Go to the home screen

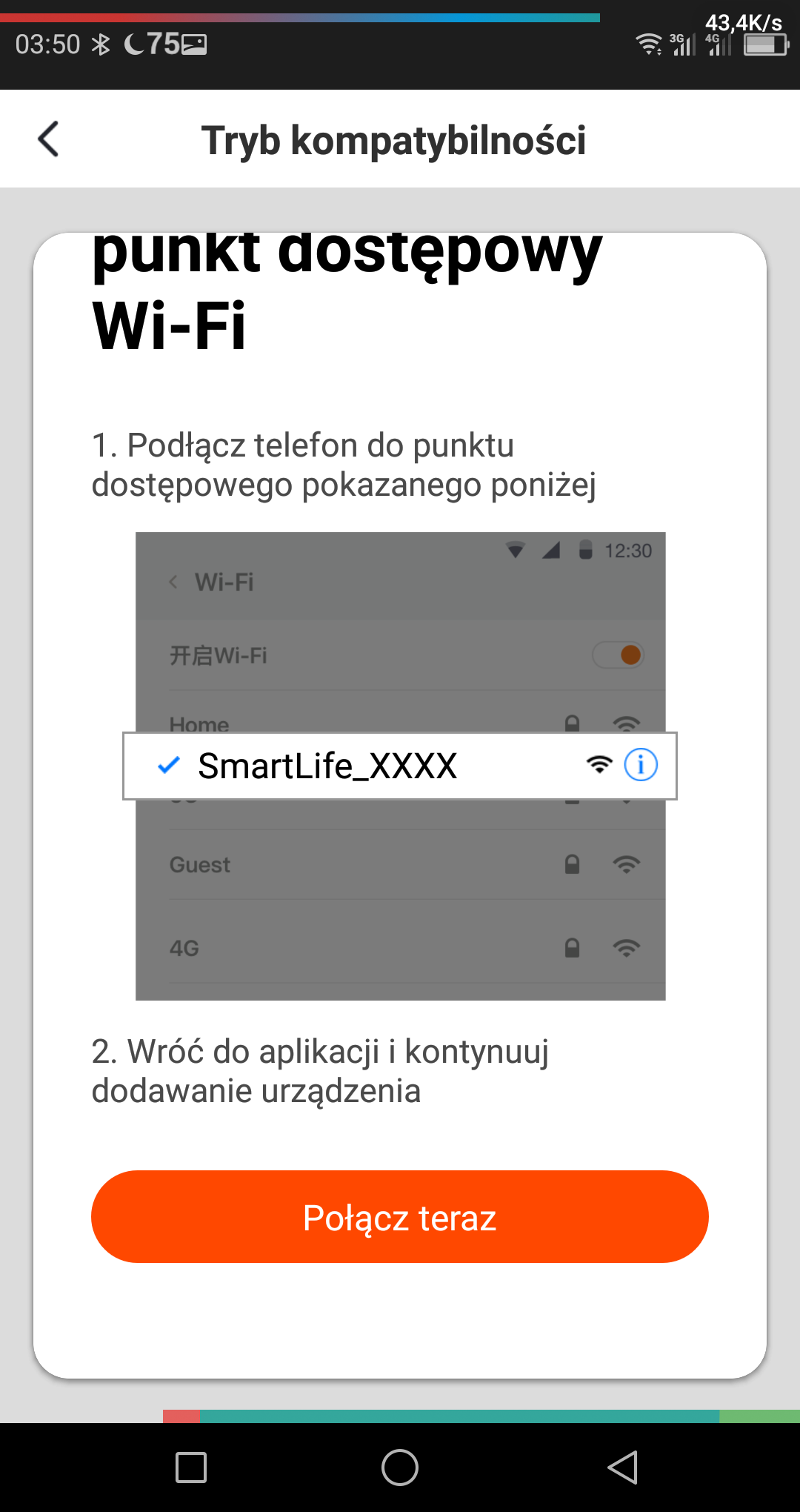click(400, 1467)
